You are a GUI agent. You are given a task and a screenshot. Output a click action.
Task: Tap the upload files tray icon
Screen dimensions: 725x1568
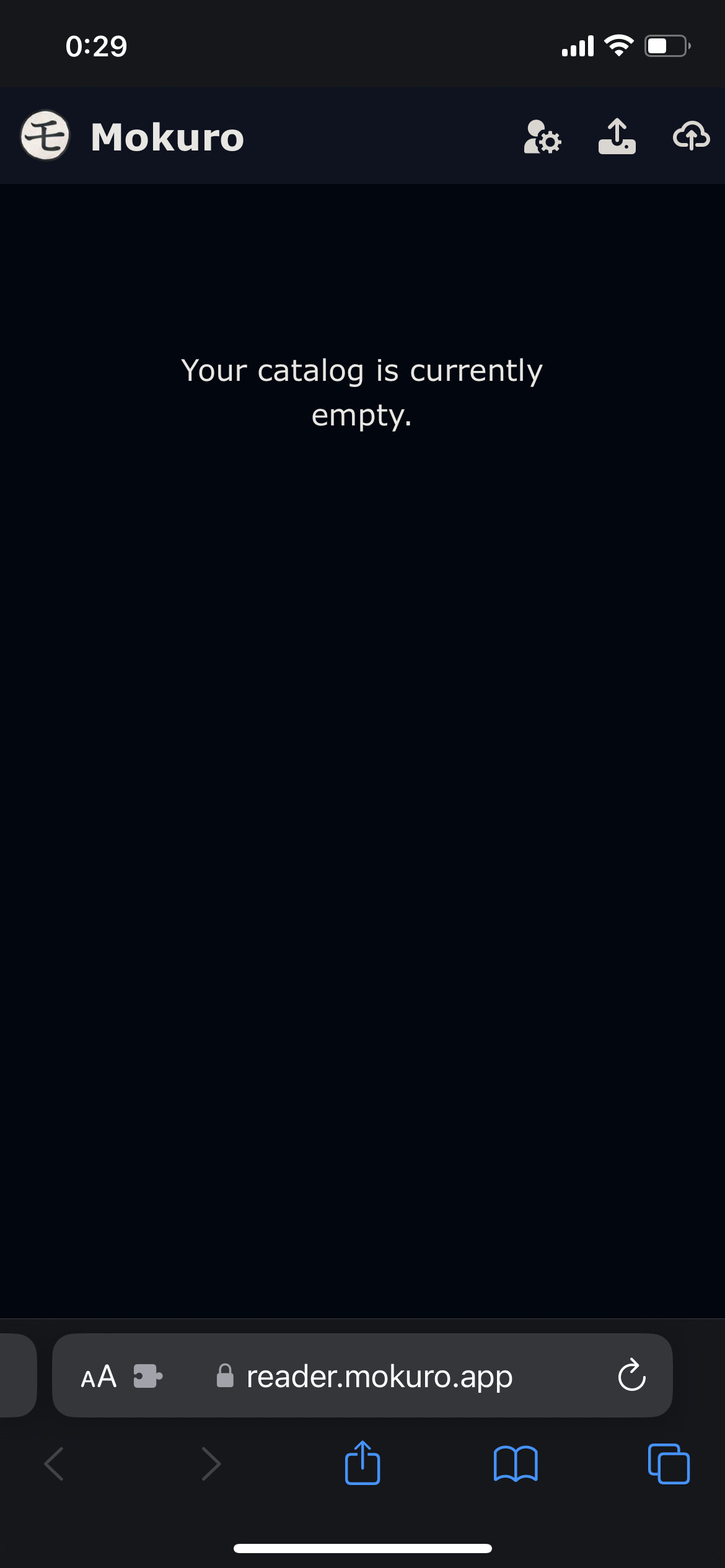tap(617, 136)
